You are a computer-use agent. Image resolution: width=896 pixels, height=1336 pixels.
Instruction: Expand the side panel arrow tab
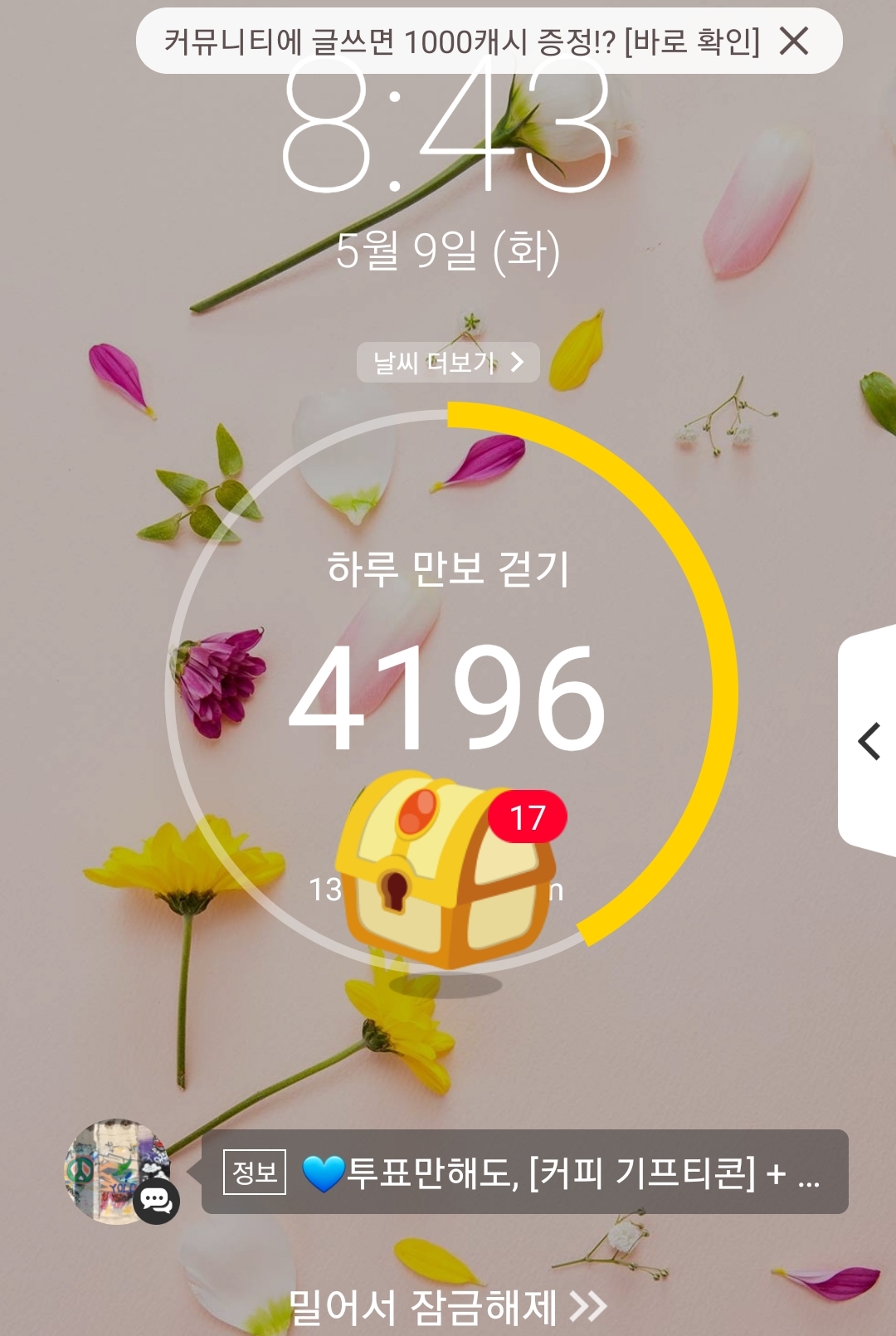(869, 741)
